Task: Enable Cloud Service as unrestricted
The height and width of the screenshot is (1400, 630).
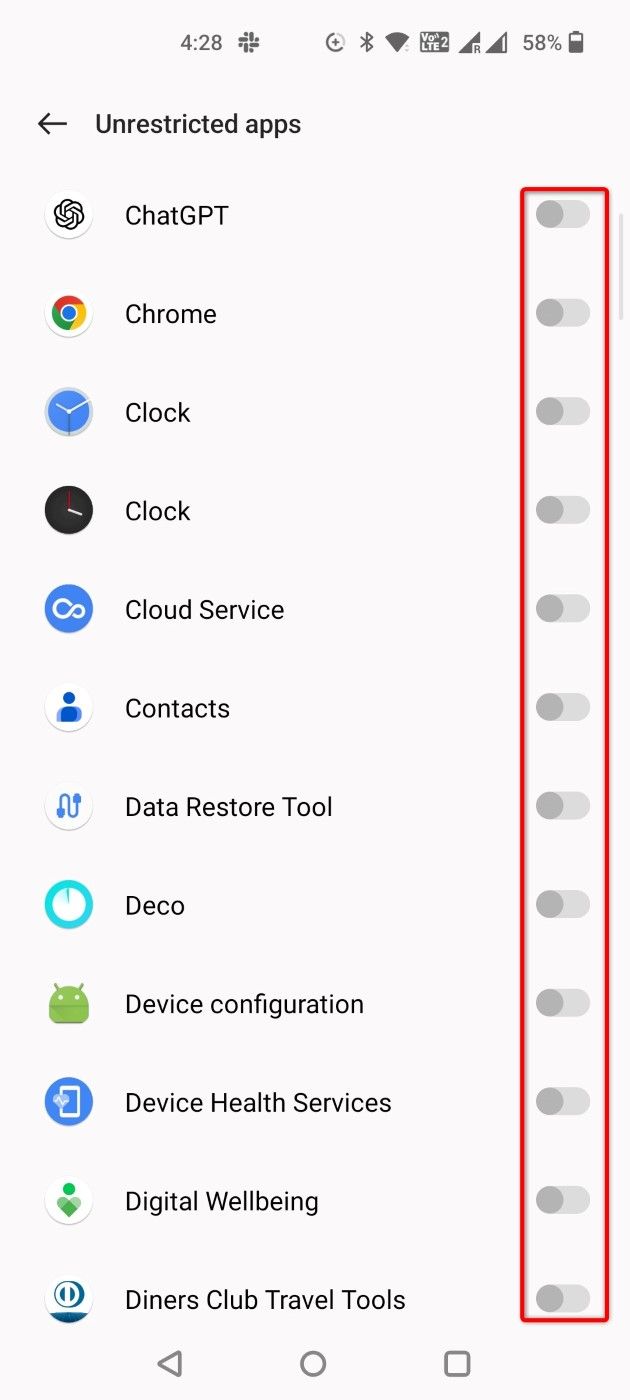Action: point(562,608)
